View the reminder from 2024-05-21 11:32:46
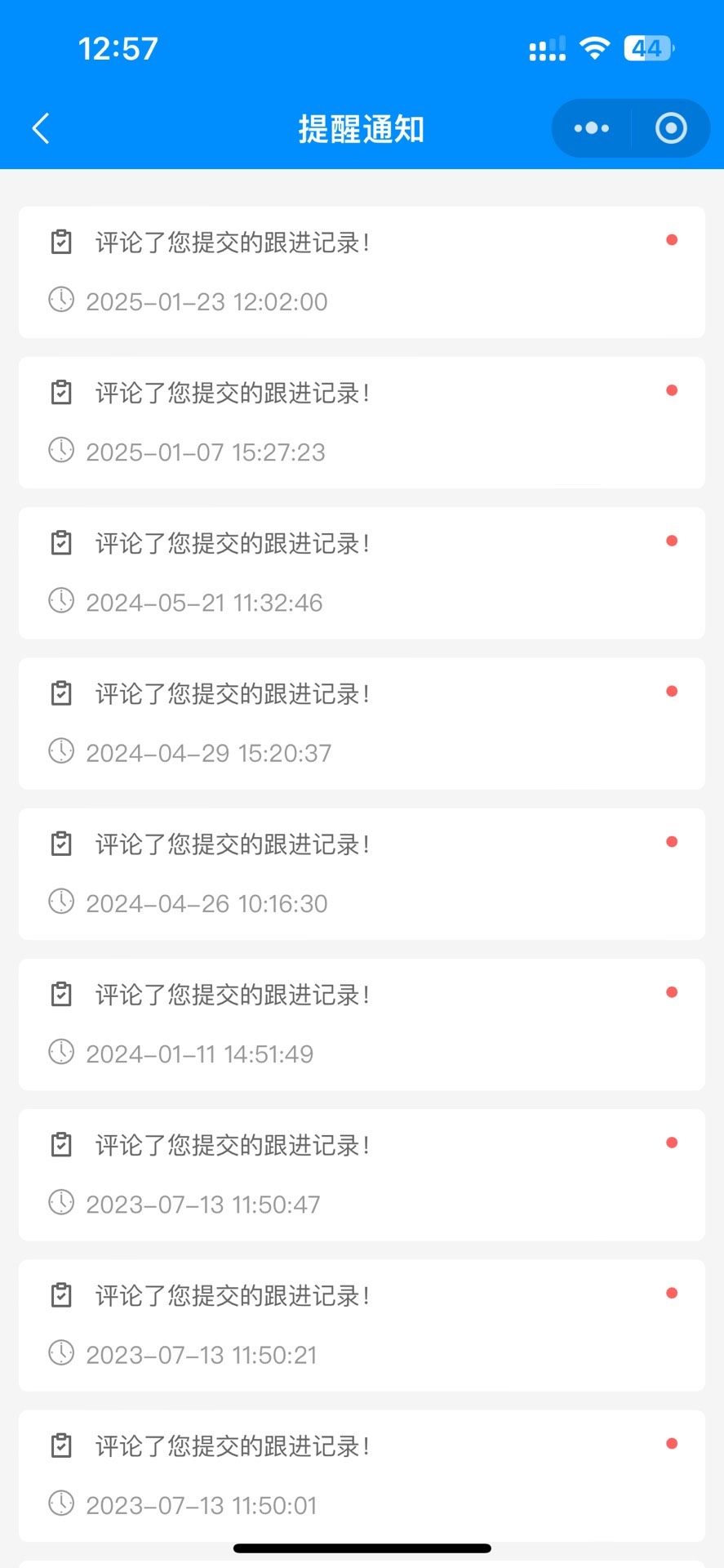This screenshot has height=1568, width=724. (x=362, y=572)
